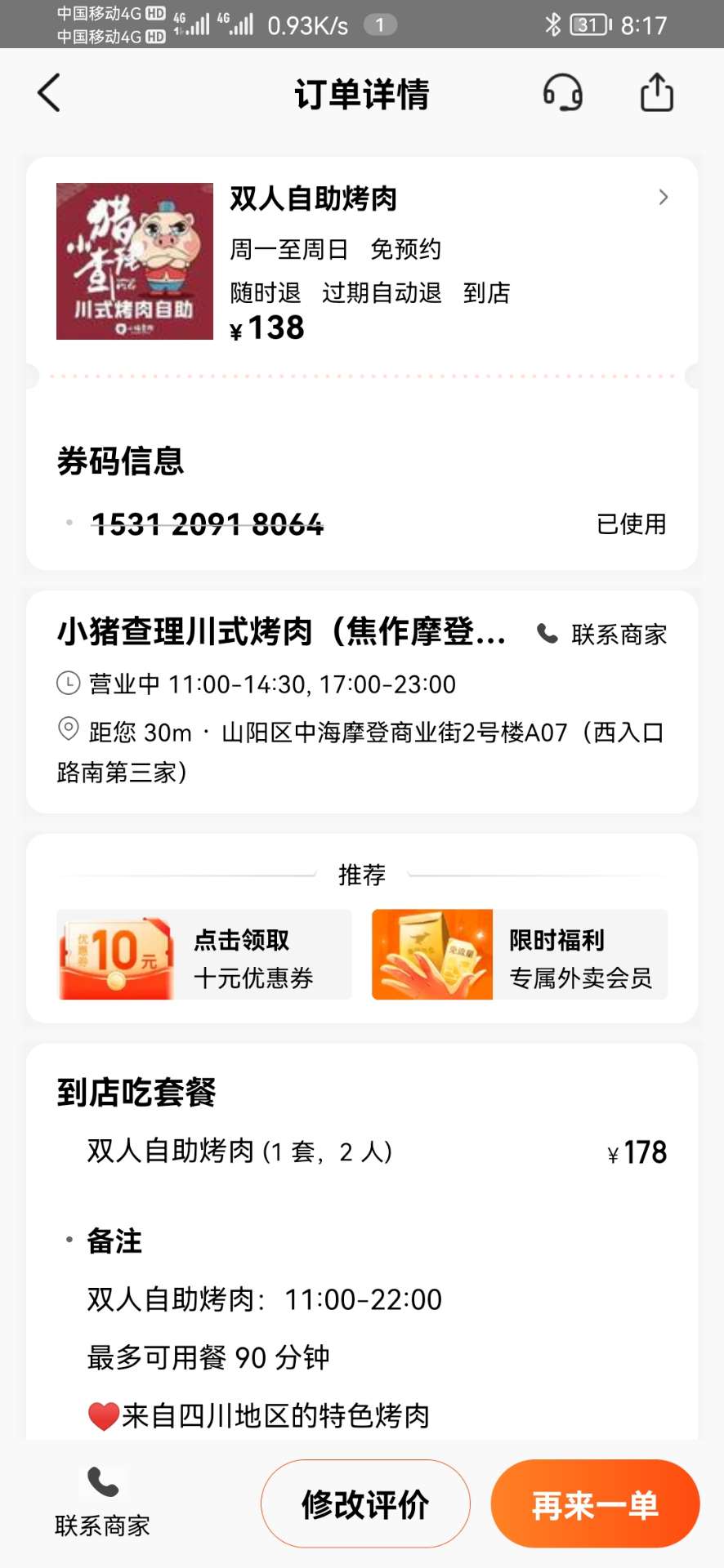Open customer service headset icon
Image resolution: width=724 pixels, height=1568 pixels.
click(x=563, y=92)
